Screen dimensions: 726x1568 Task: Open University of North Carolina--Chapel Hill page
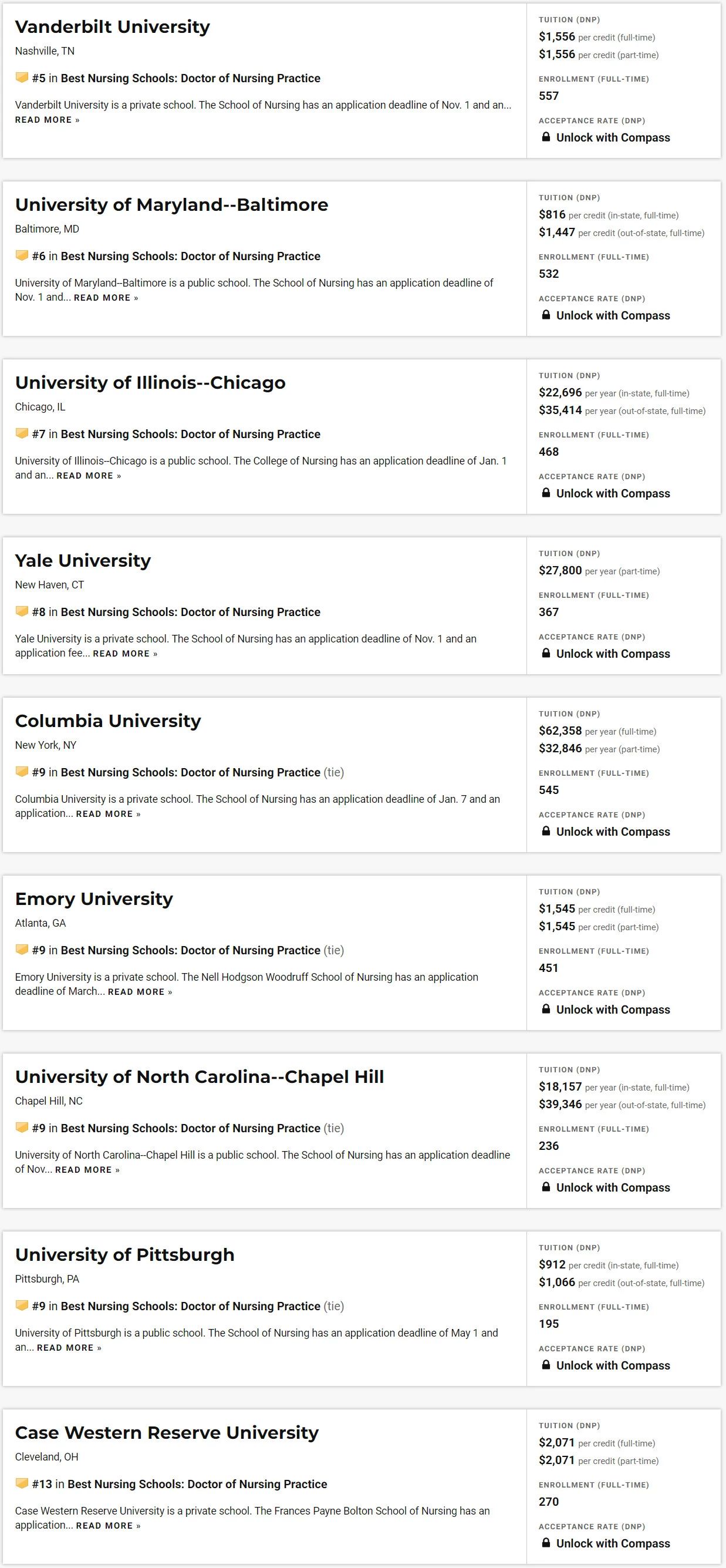pos(199,1076)
